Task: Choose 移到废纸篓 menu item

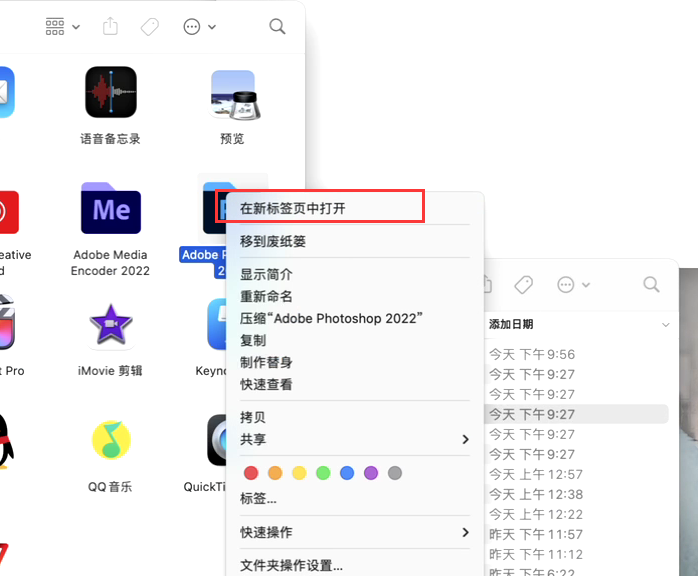Action: pos(272,241)
